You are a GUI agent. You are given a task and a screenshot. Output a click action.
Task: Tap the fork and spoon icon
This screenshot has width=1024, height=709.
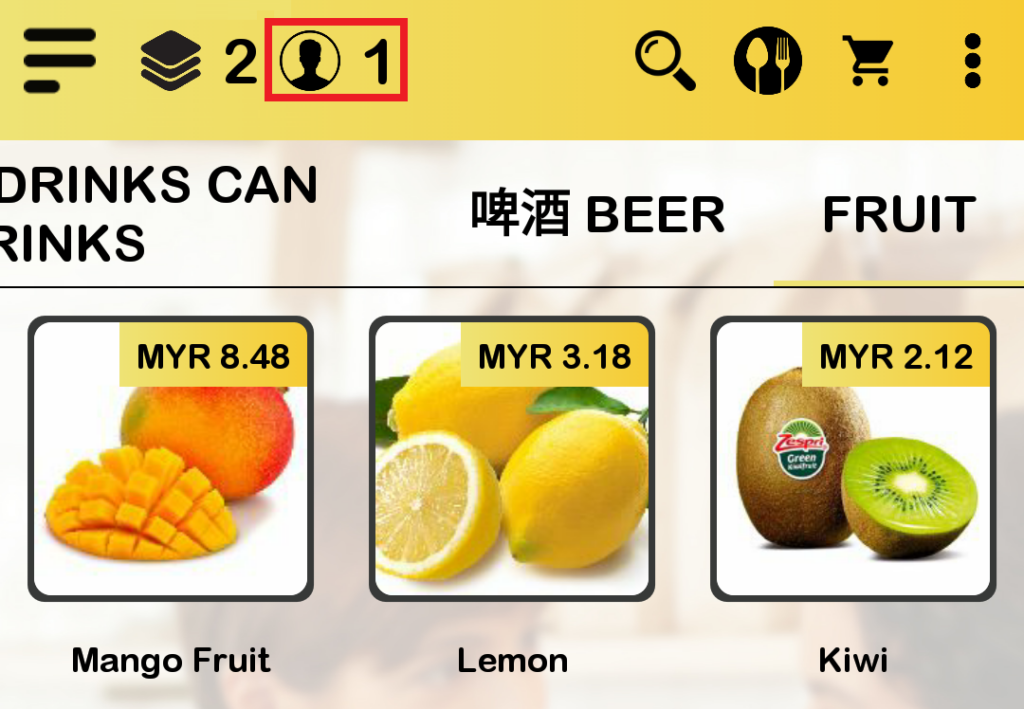[x=768, y=61]
